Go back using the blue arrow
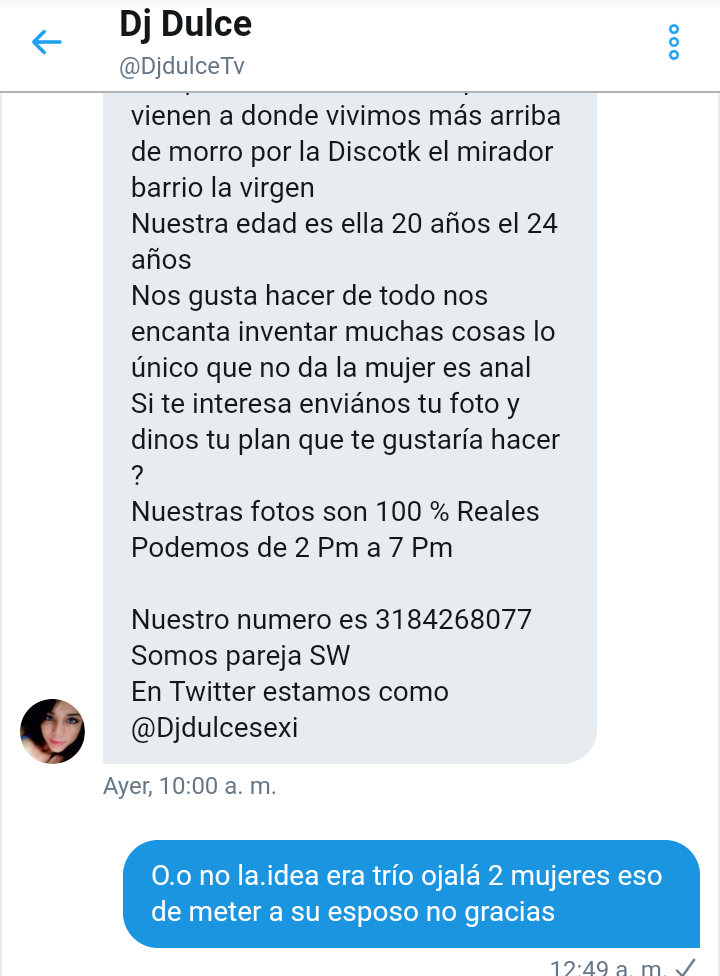The height and width of the screenshot is (976, 720). tap(46, 42)
